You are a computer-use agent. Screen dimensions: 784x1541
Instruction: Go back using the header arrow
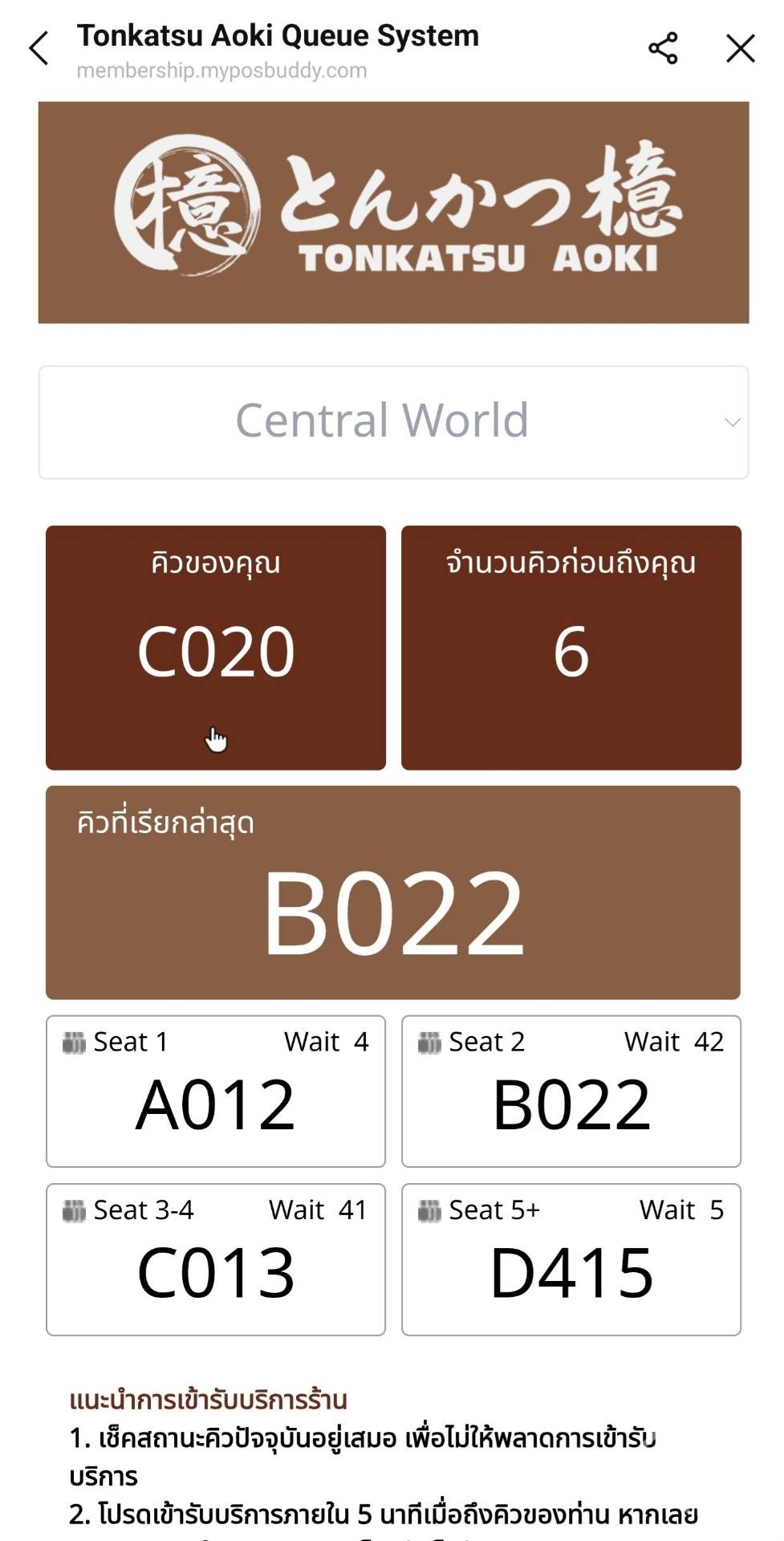39,48
